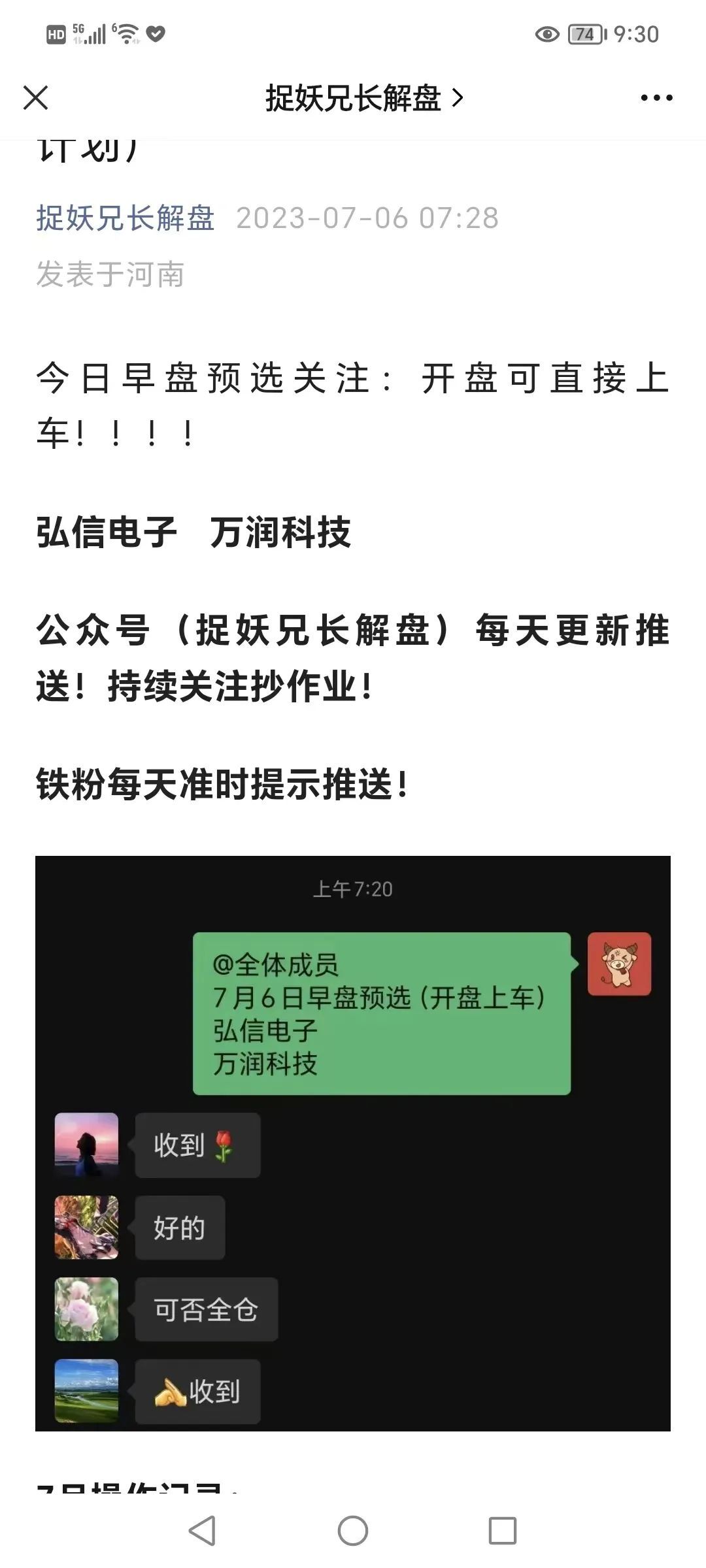Viewport: 706px width, 1568px height.
Task: Open recent apps view
Action: pyautogui.click(x=503, y=1530)
